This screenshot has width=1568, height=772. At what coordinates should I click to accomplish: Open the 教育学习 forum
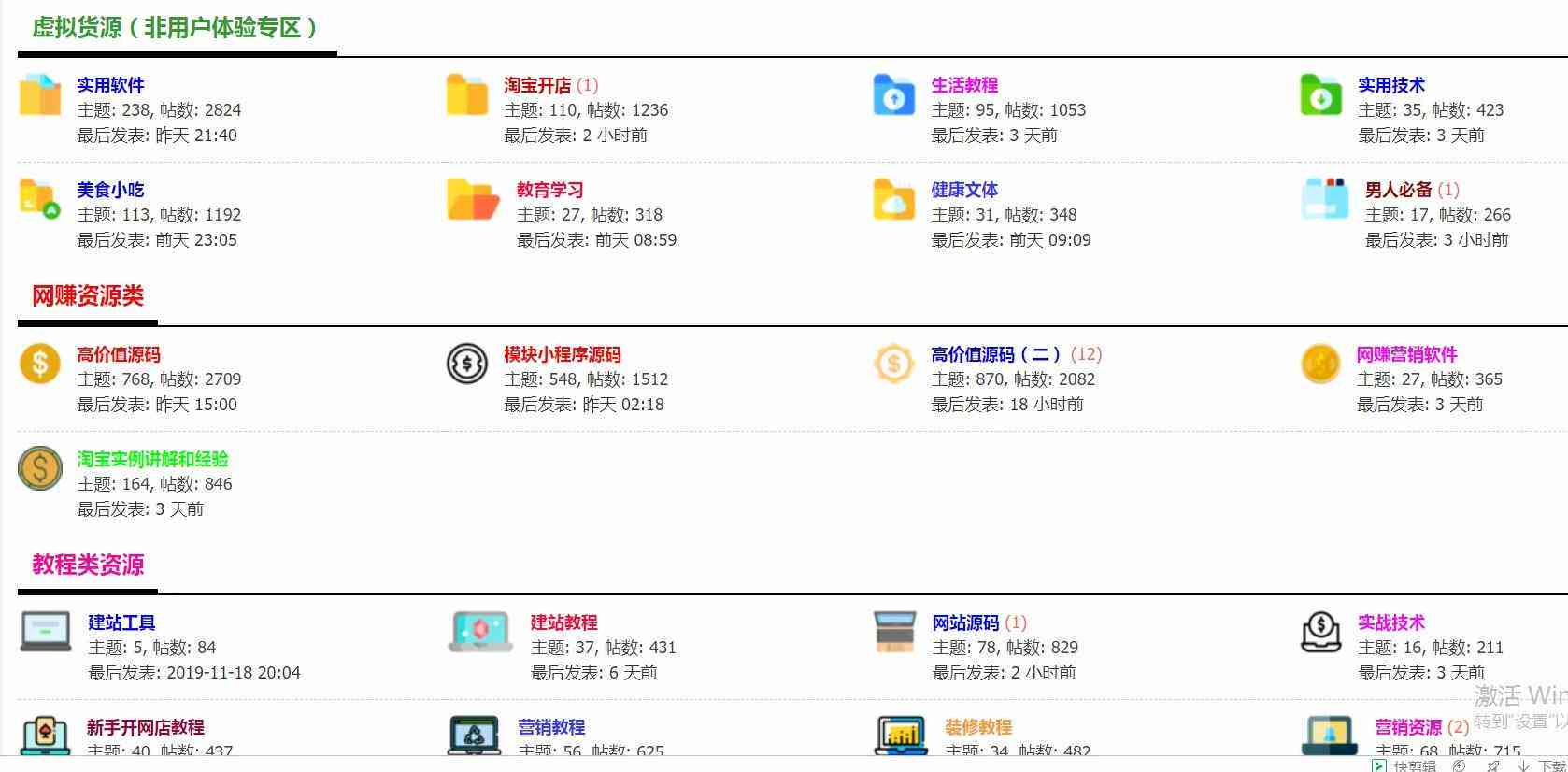549,190
